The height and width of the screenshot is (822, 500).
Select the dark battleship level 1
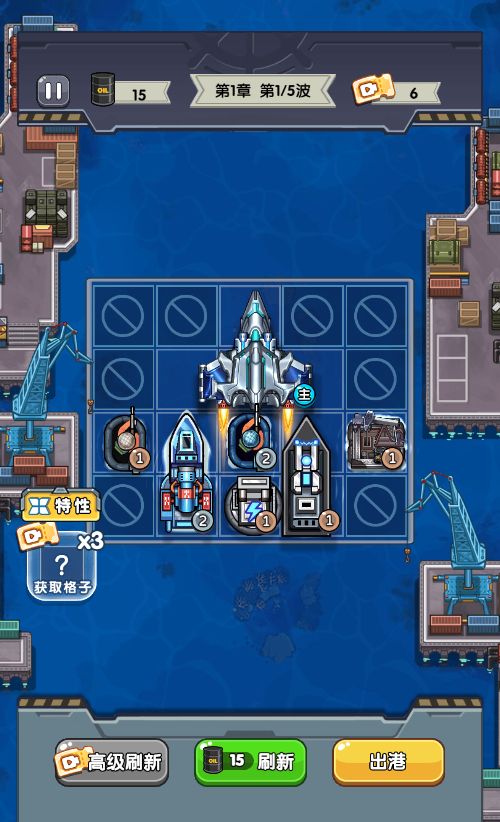pos(308,477)
